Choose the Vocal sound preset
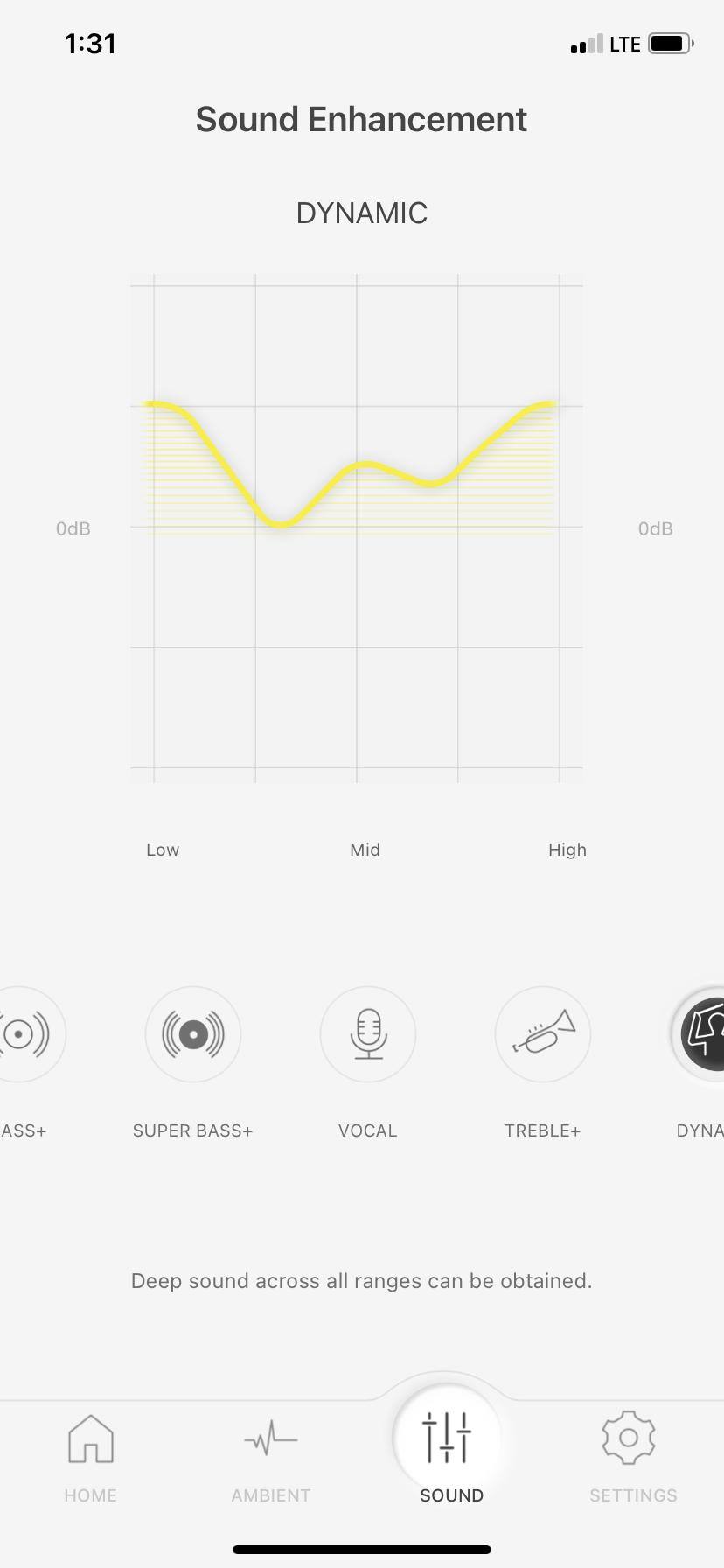 (x=368, y=1034)
